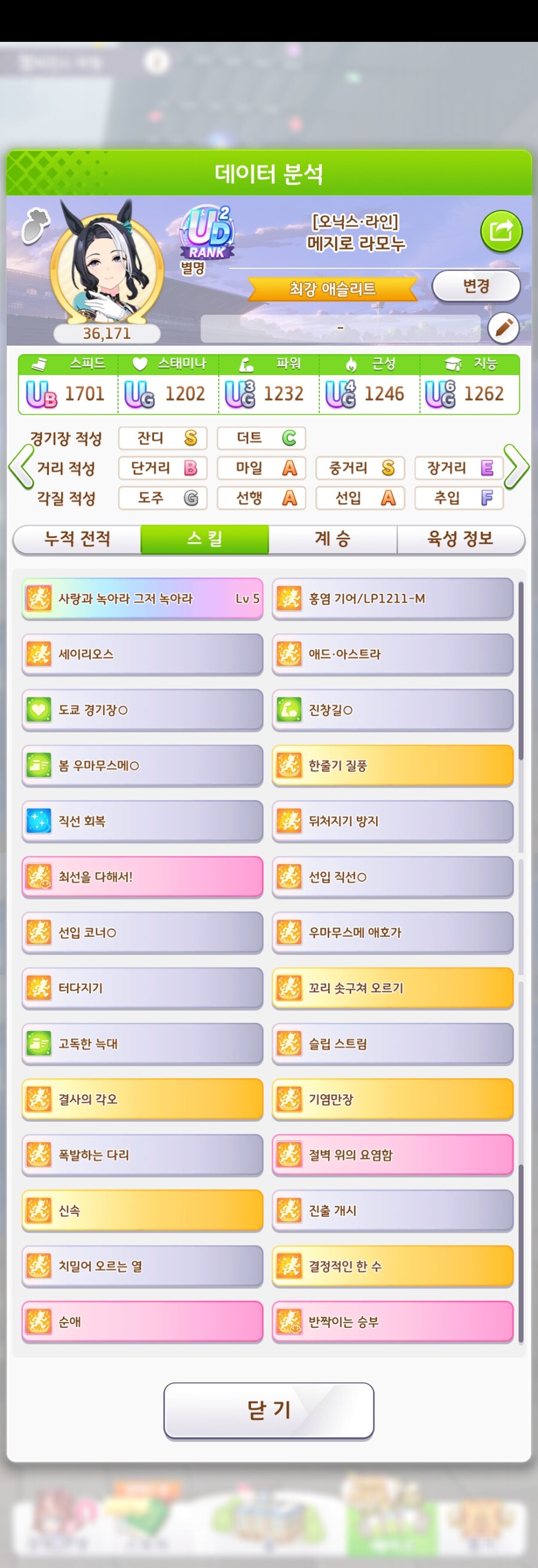Open the 계승 tab
This screenshot has width=538, height=1568.
click(x=332, y=539)
